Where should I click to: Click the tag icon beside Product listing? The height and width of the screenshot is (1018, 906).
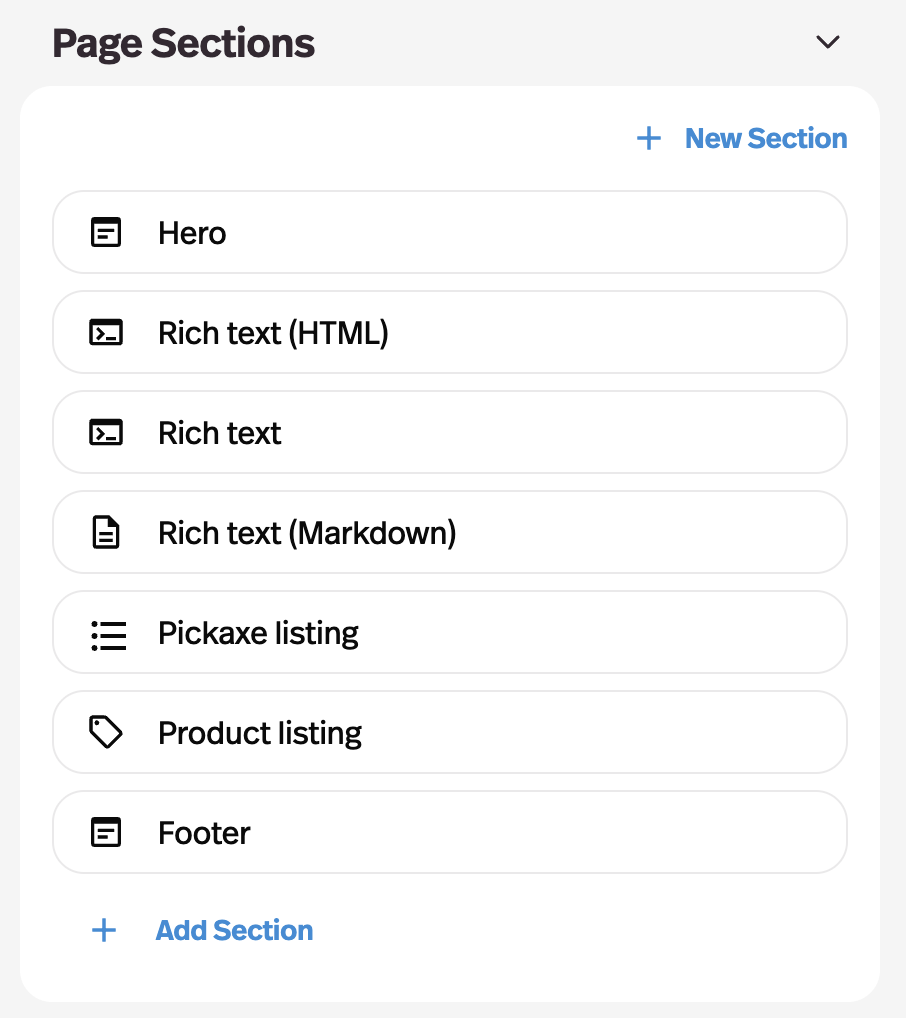106,732
